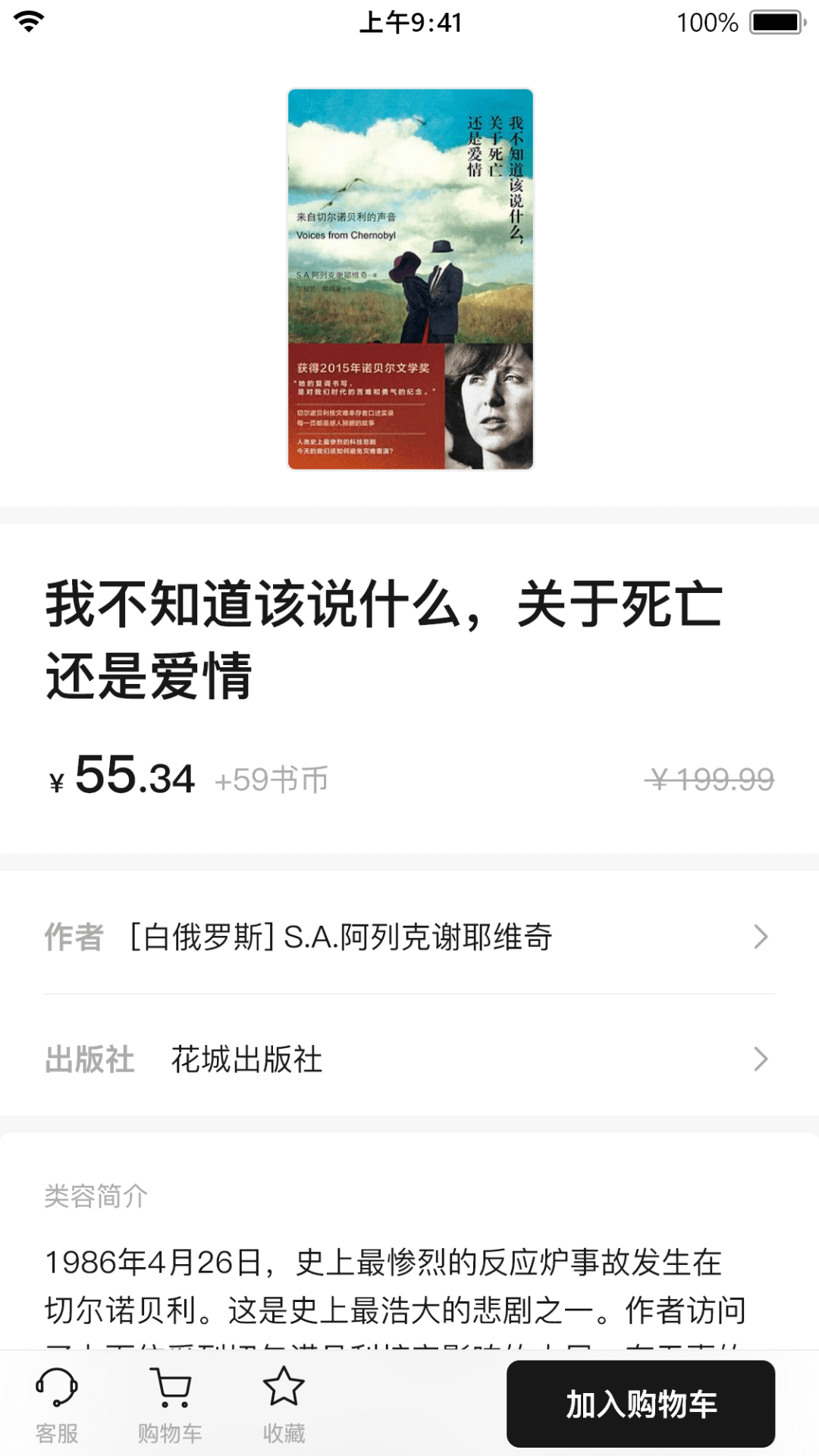View the book cover image
The width and height of the screenshot is (819, 1456).
tap(410, 279)
